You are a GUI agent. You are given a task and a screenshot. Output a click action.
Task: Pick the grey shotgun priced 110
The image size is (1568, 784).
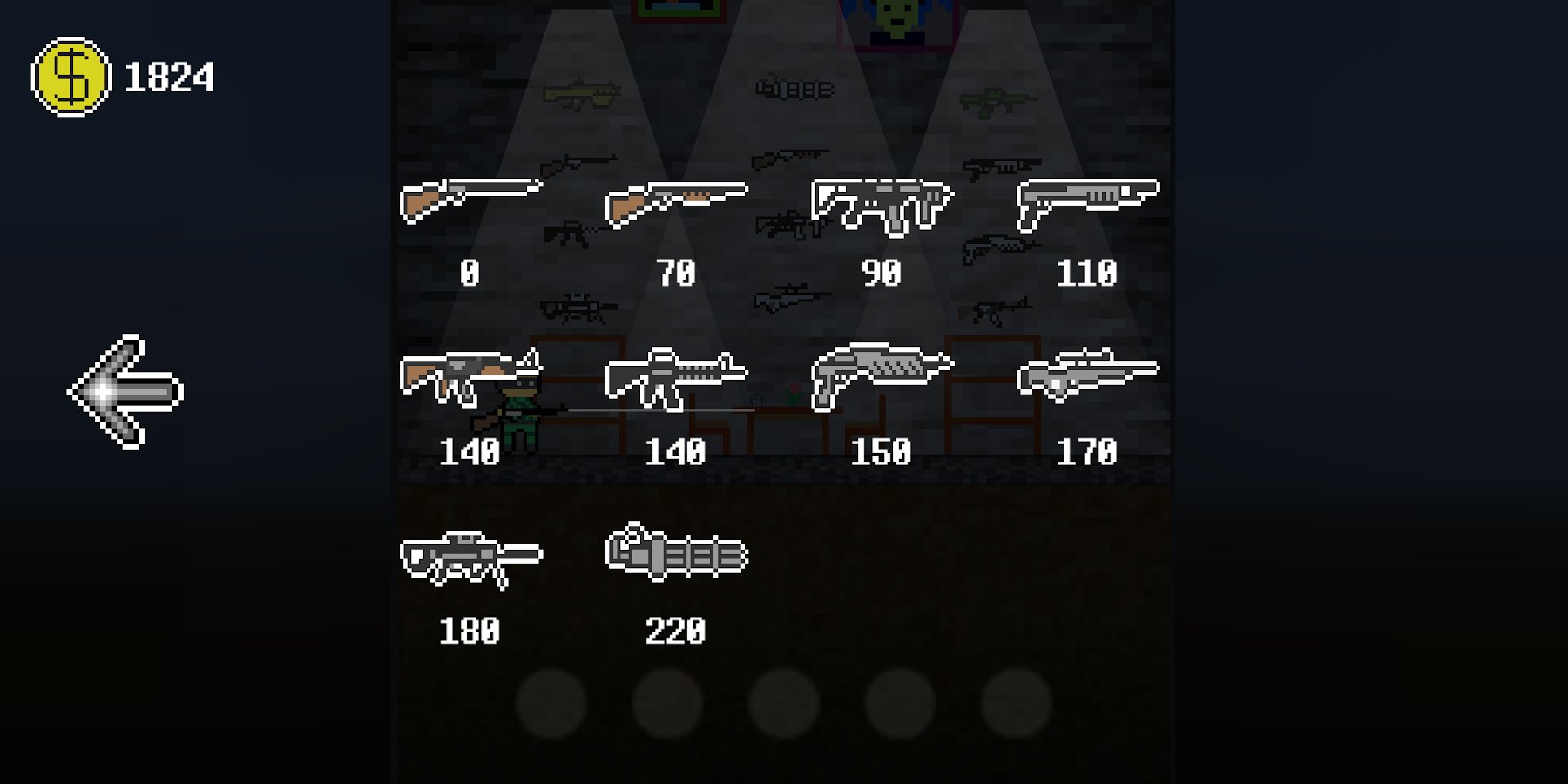pyautogui.click(x=1087, y=204)
